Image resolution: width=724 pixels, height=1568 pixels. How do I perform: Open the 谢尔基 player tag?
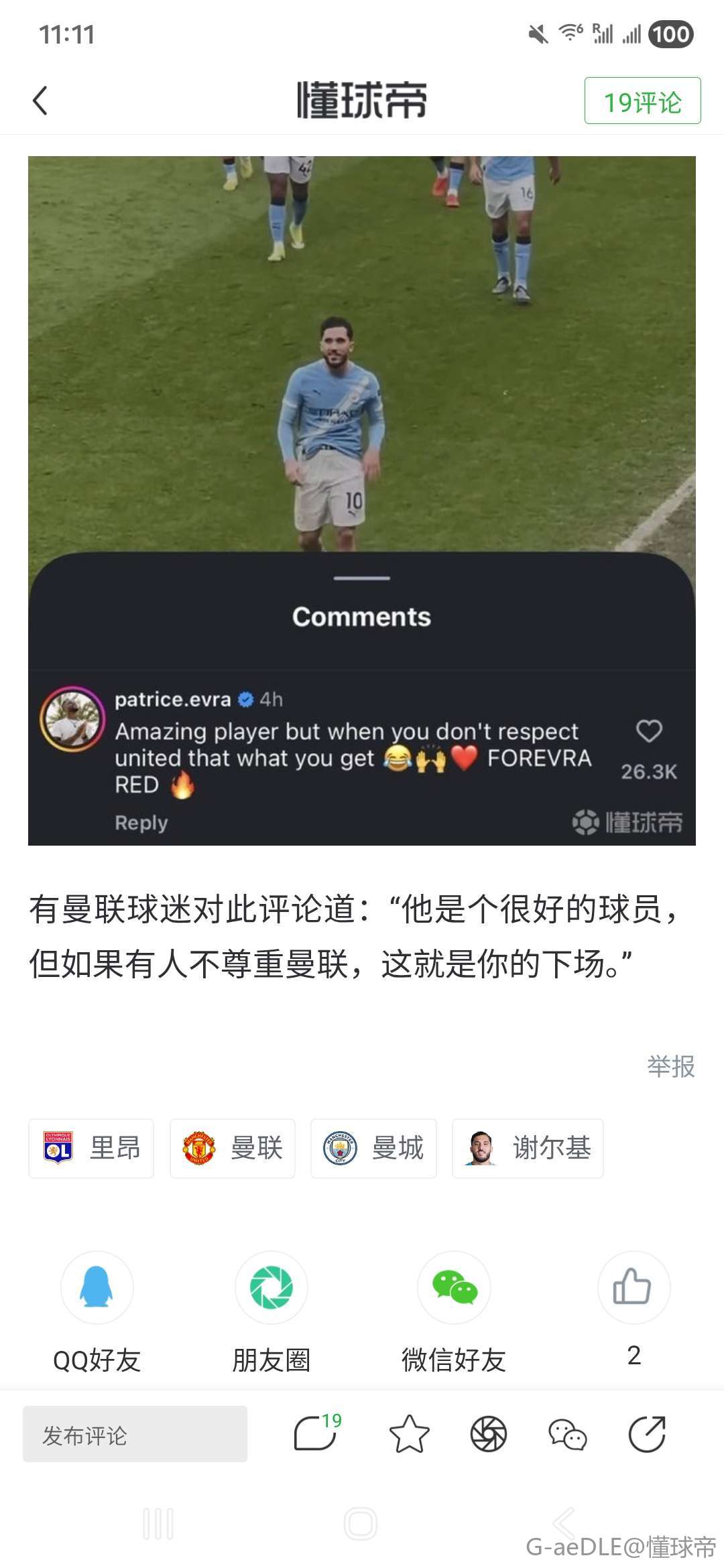(528, 1149)
